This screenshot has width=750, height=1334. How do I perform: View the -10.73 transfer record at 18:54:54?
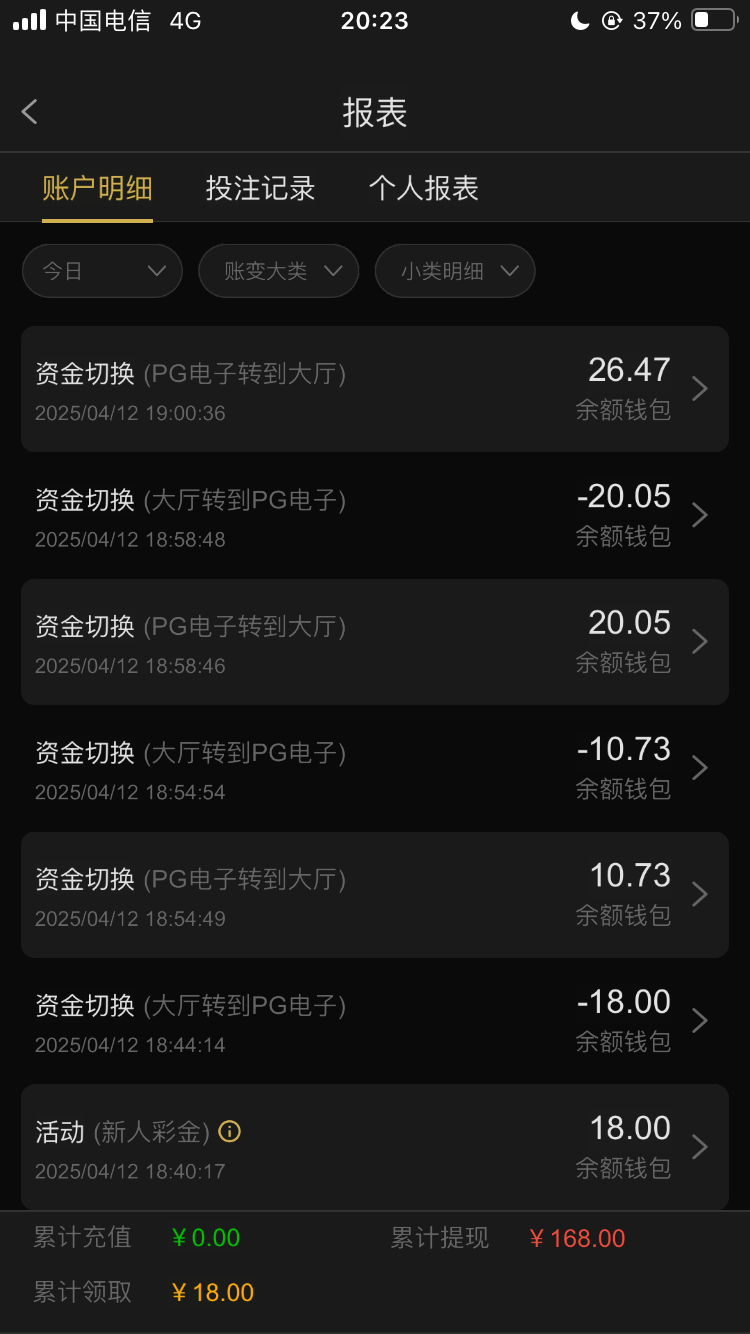[x=374, y=768]
